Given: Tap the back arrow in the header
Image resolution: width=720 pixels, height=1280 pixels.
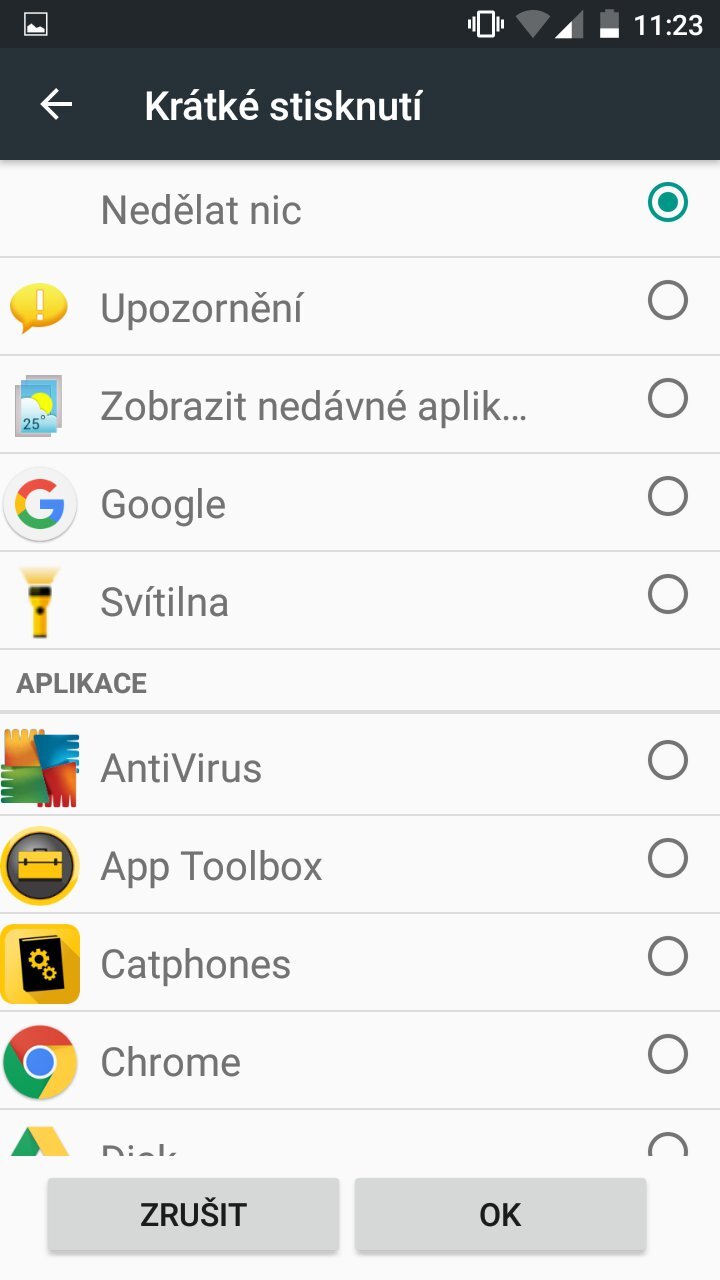Looking at the screenshot, I should 57,103.
